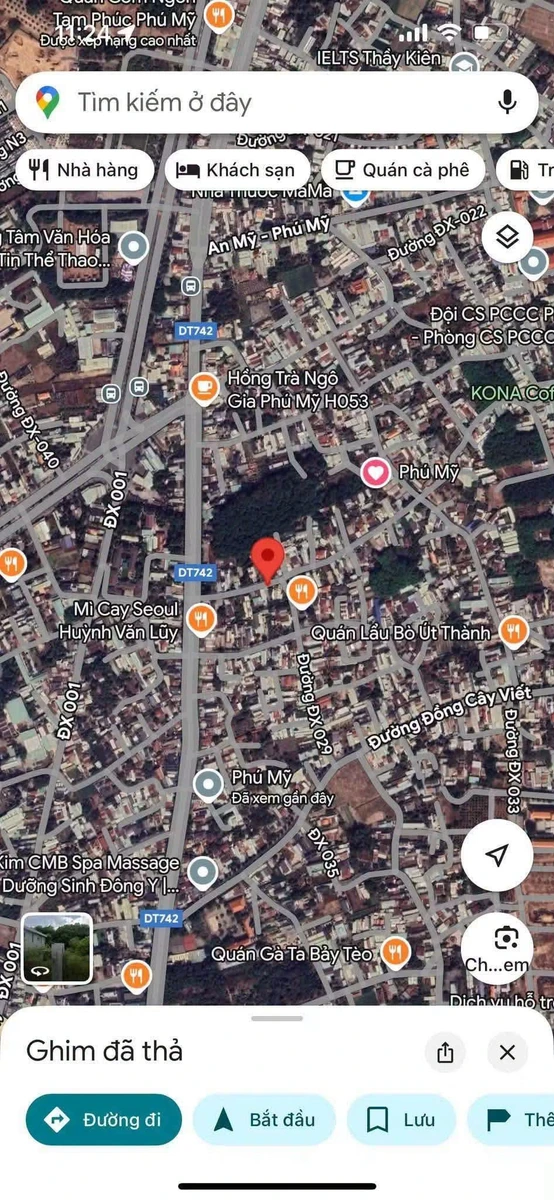The width and height of the screenshot is (554, 1200).
Task: Tap the Mì Cay Seoul Huỳnh Văn Lũy marker
Action: click(x=201, y=620)
